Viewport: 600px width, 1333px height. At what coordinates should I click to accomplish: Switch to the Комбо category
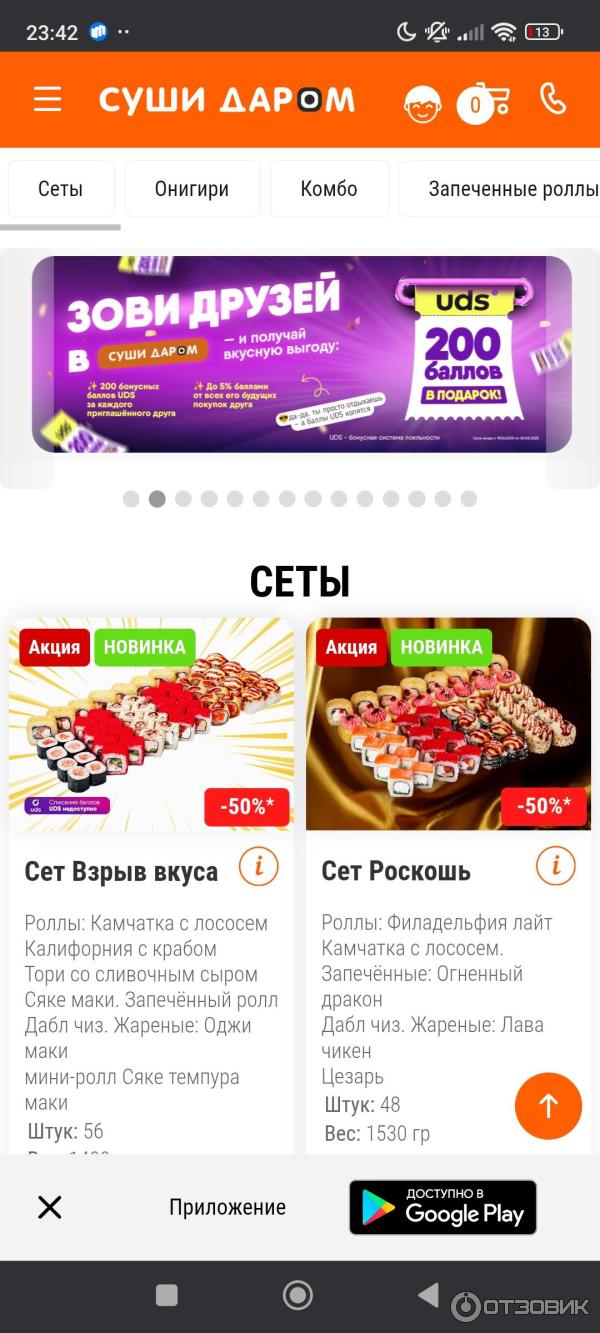point(329,188)
